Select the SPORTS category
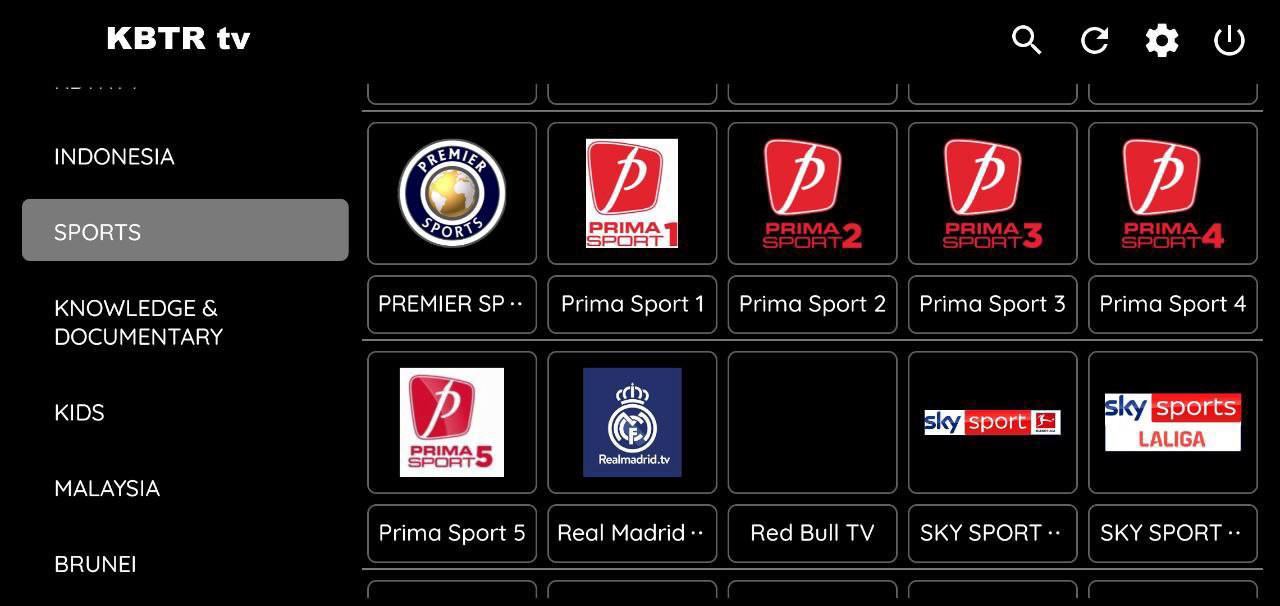 185,231
